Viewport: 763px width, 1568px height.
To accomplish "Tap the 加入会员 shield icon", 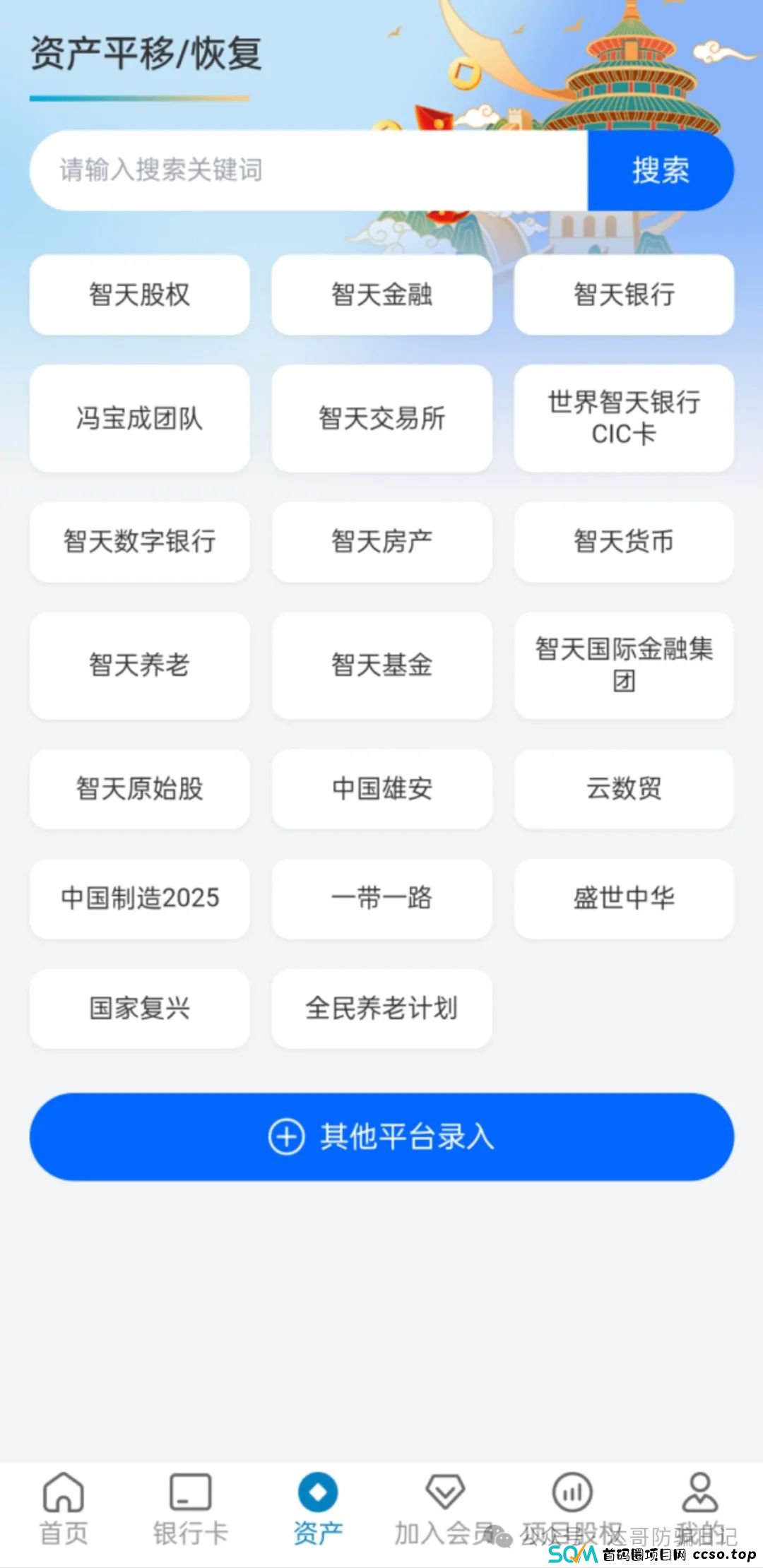I will (444, 1489).
